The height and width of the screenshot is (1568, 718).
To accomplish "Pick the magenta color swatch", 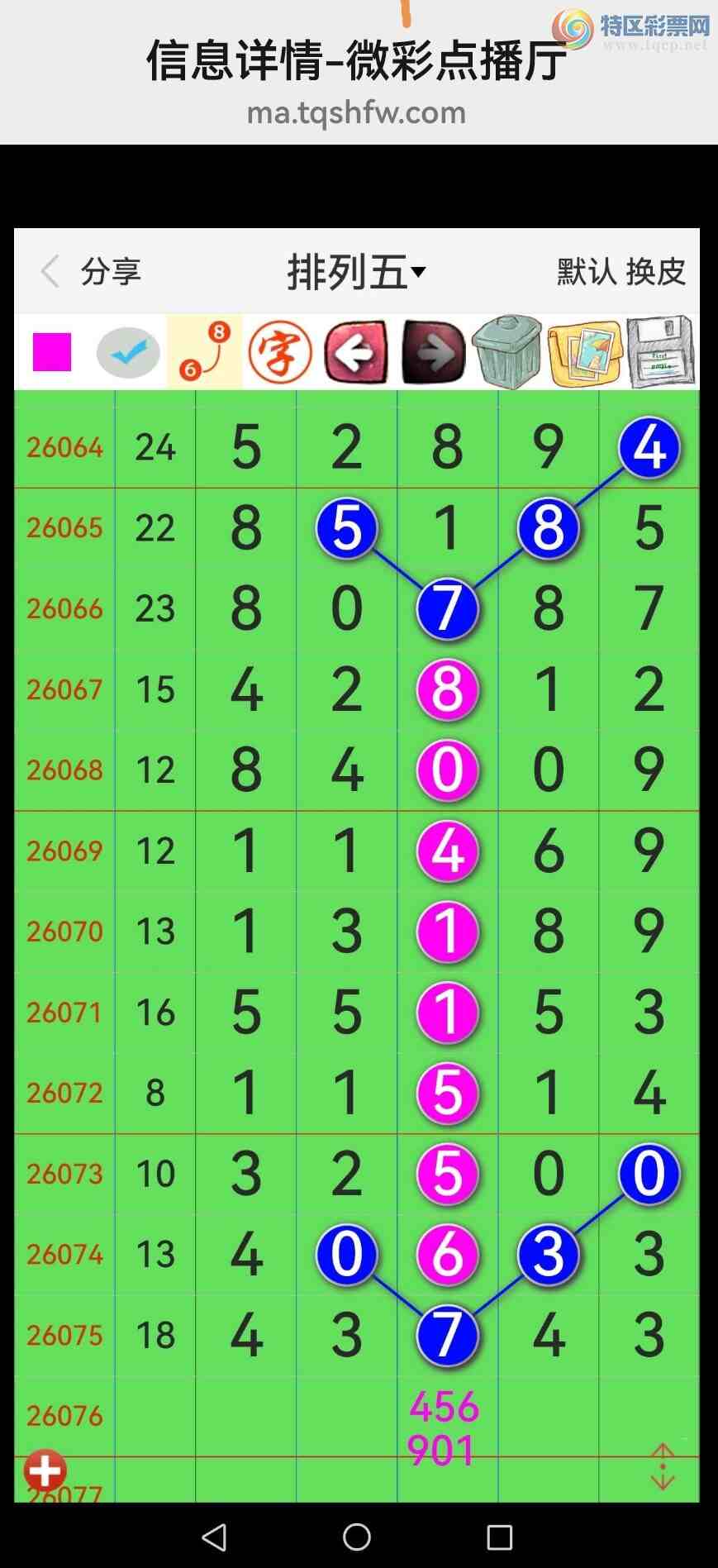I will 52,352.
